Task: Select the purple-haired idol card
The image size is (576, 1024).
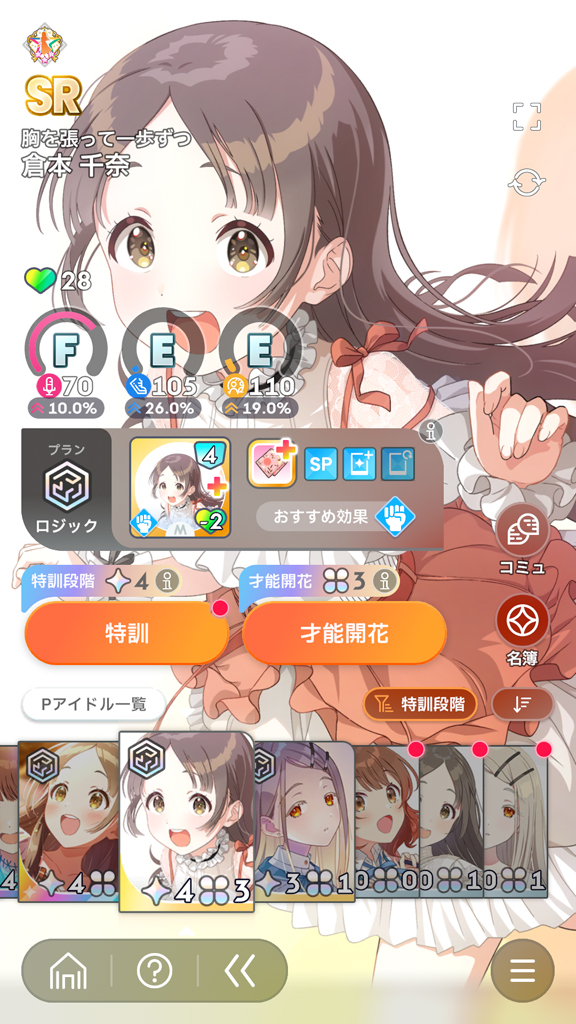Action: pyautogui.click(x=304, y=822)
